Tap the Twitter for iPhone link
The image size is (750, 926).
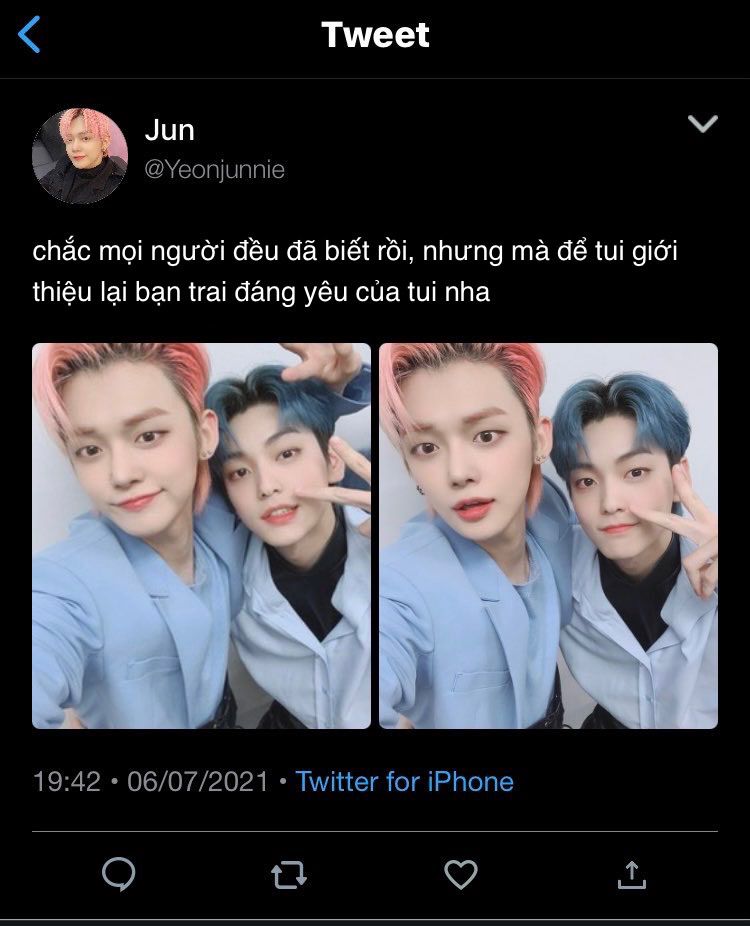(404, 781)
